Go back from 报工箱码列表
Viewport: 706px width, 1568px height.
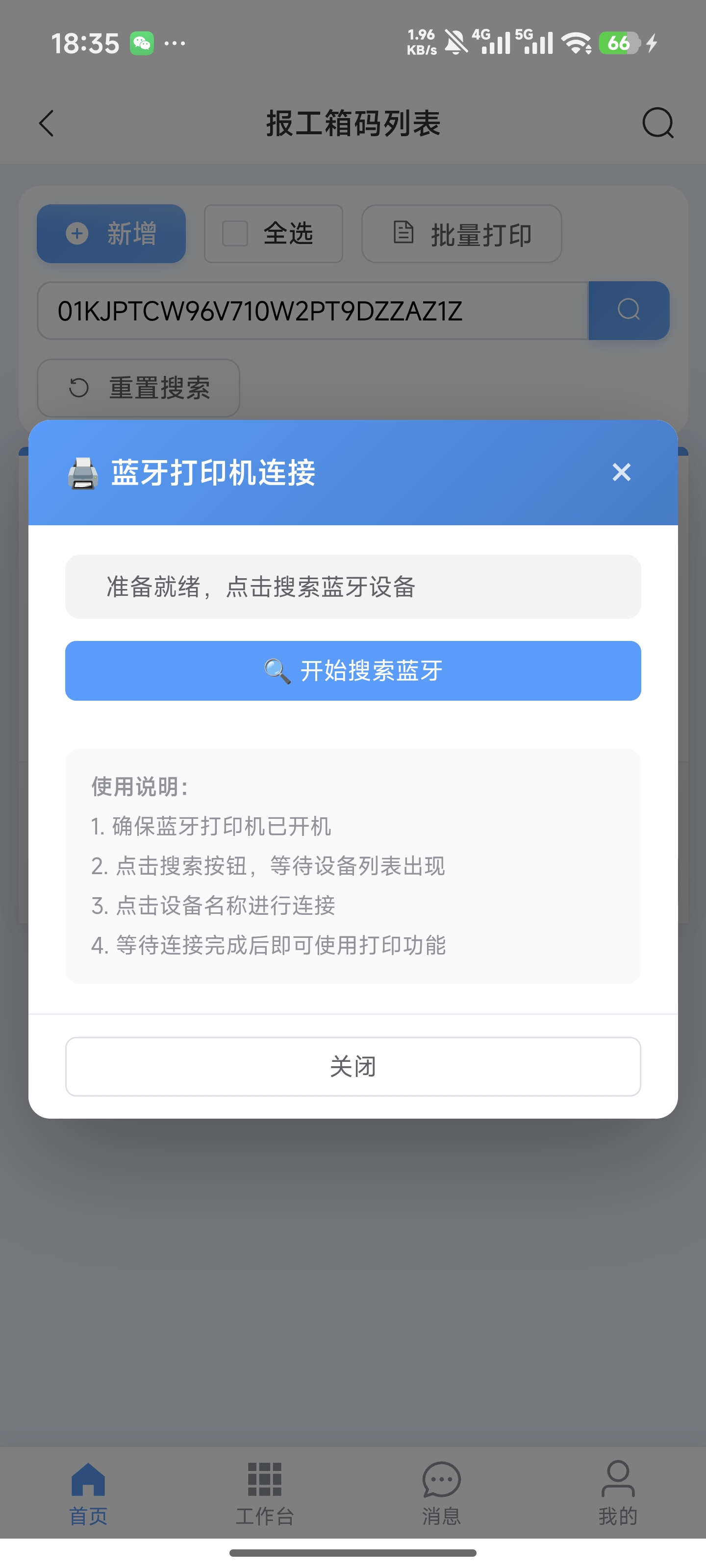pyautogui.click(x=47, y=123)
